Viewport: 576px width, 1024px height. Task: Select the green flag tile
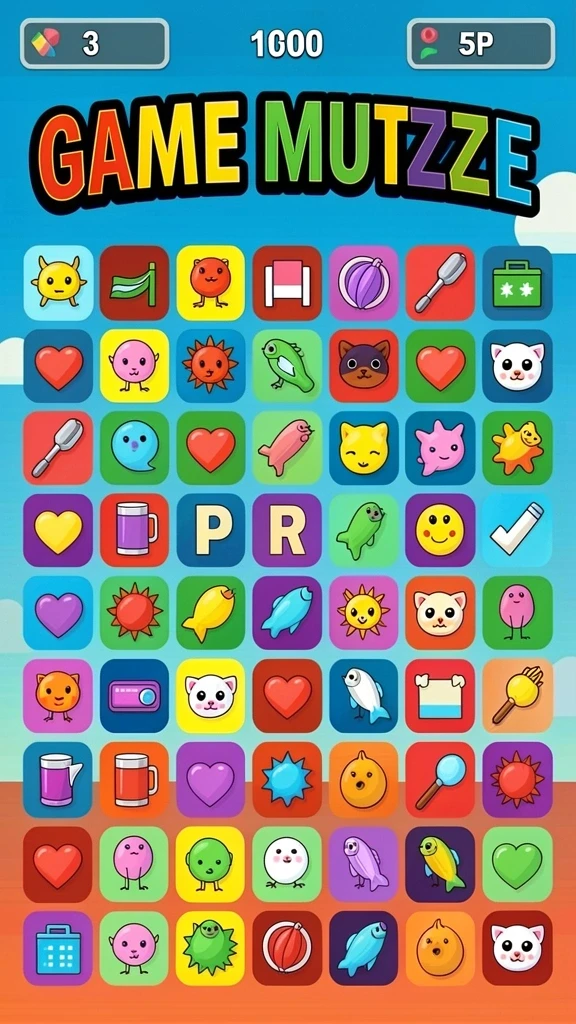pyautogui.click(x=135, y=283)
